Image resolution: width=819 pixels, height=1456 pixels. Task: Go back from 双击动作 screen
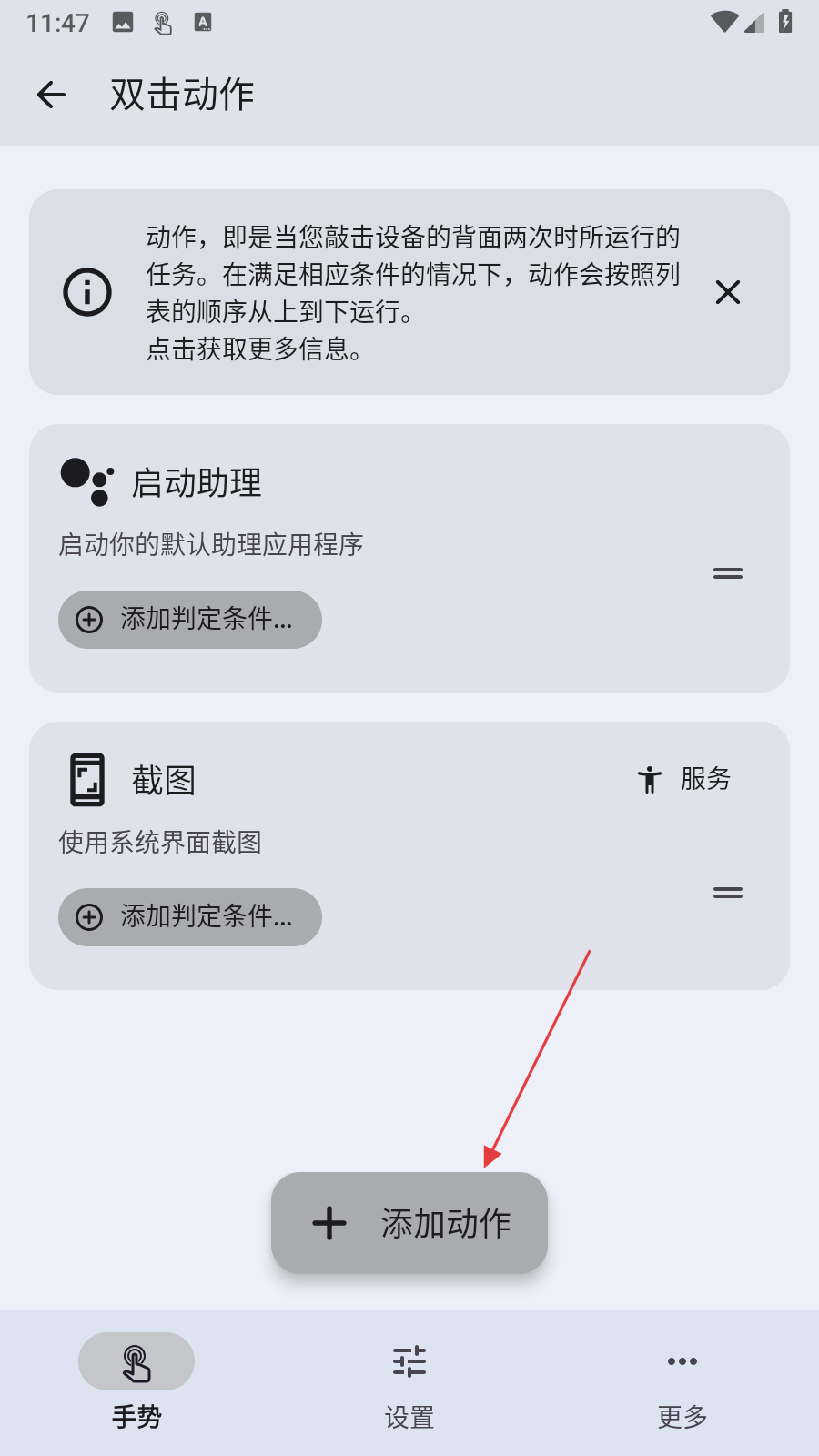tap(52, 95)
